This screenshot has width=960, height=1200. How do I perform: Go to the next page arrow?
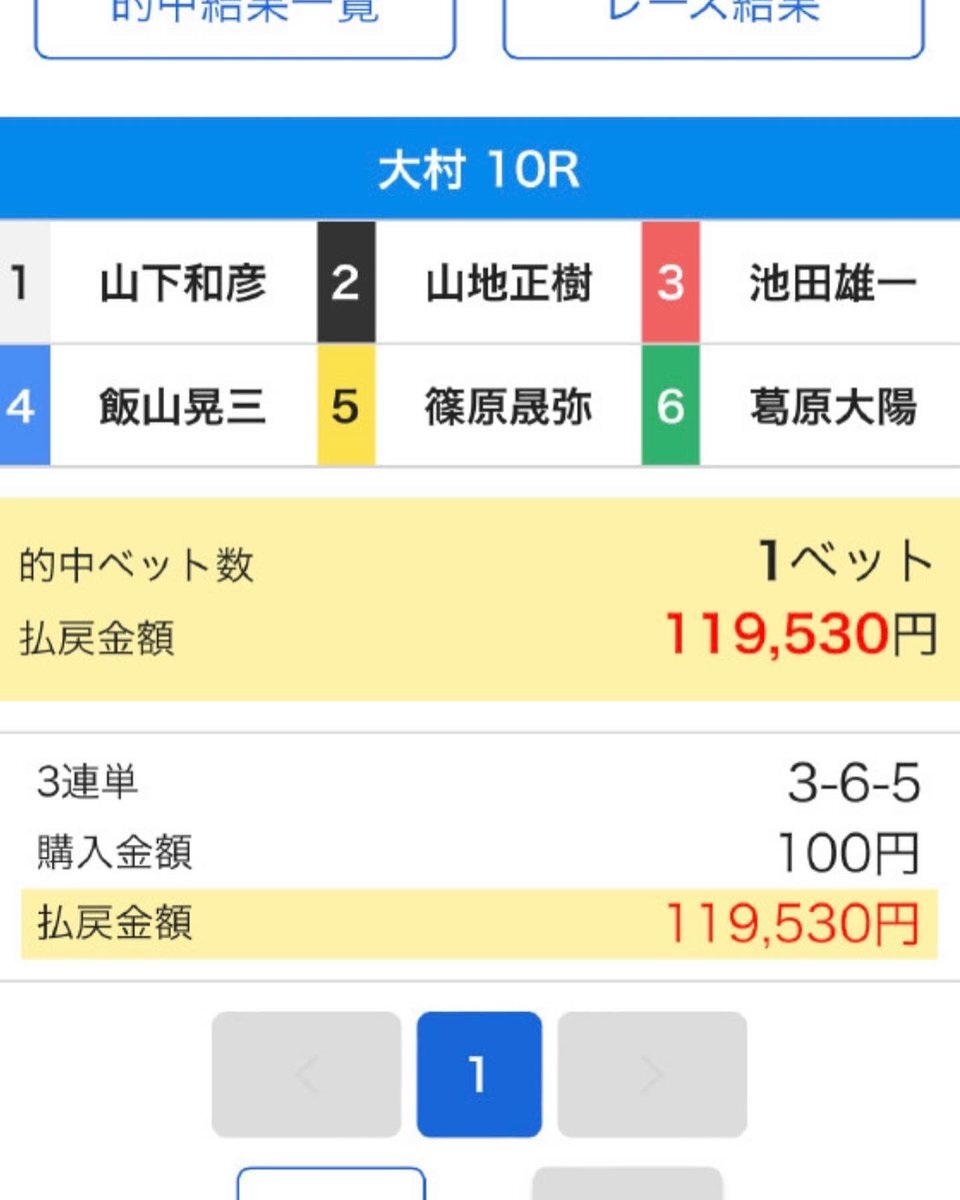[652, 1075]
